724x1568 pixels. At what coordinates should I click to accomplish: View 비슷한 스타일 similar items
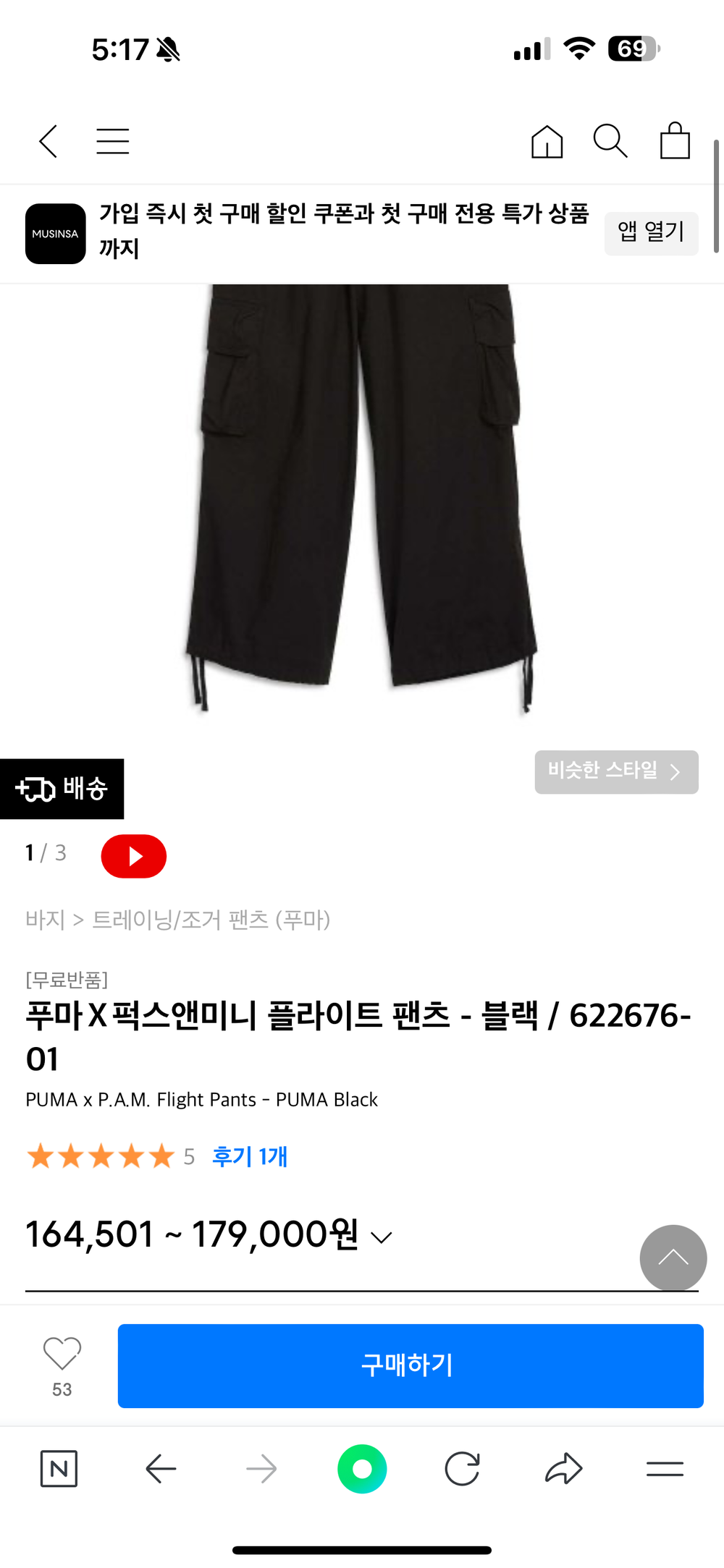pyautogui.click(x=616, y=772)
